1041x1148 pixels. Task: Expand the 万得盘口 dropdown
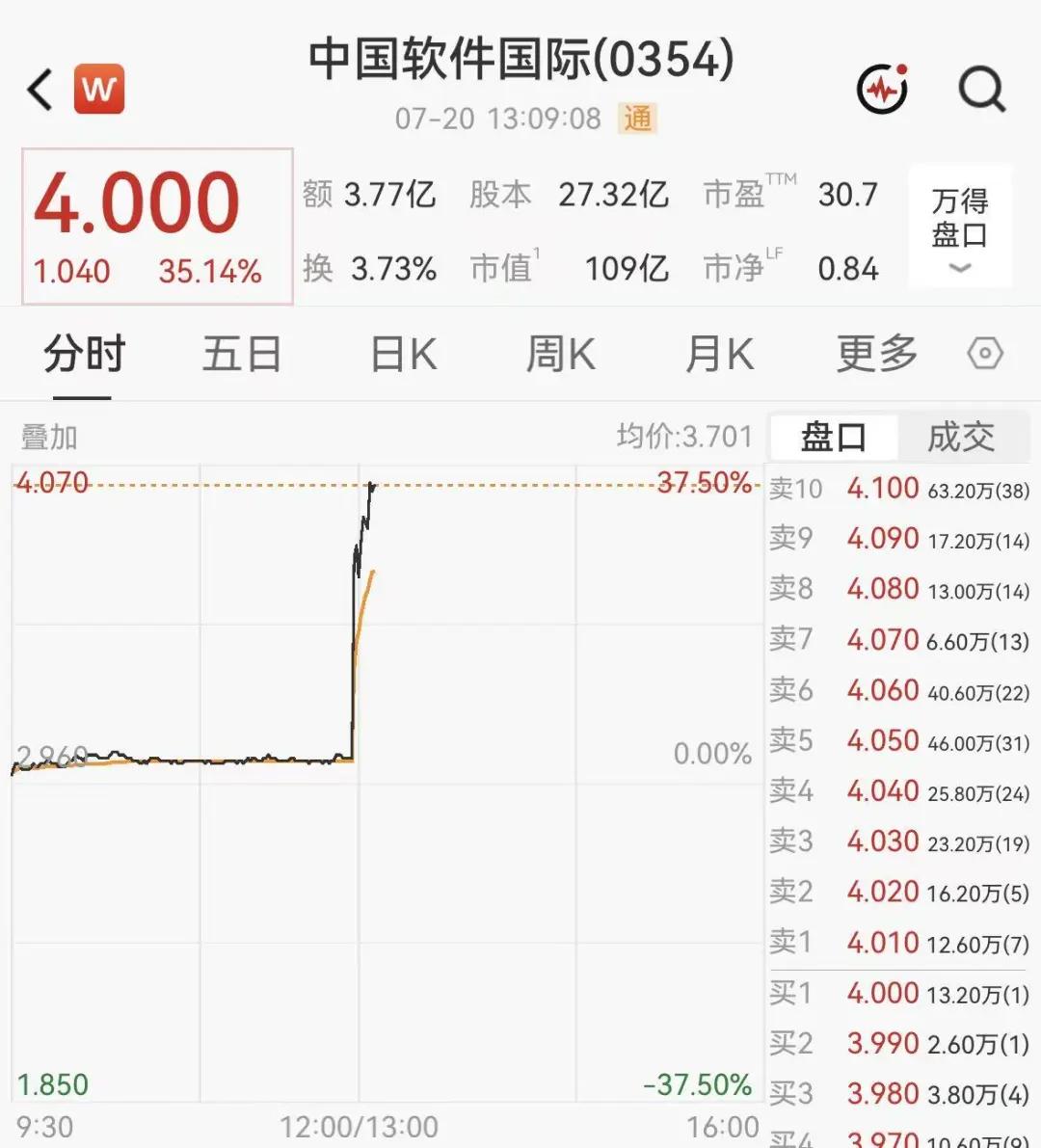click(x=960, y=227)
